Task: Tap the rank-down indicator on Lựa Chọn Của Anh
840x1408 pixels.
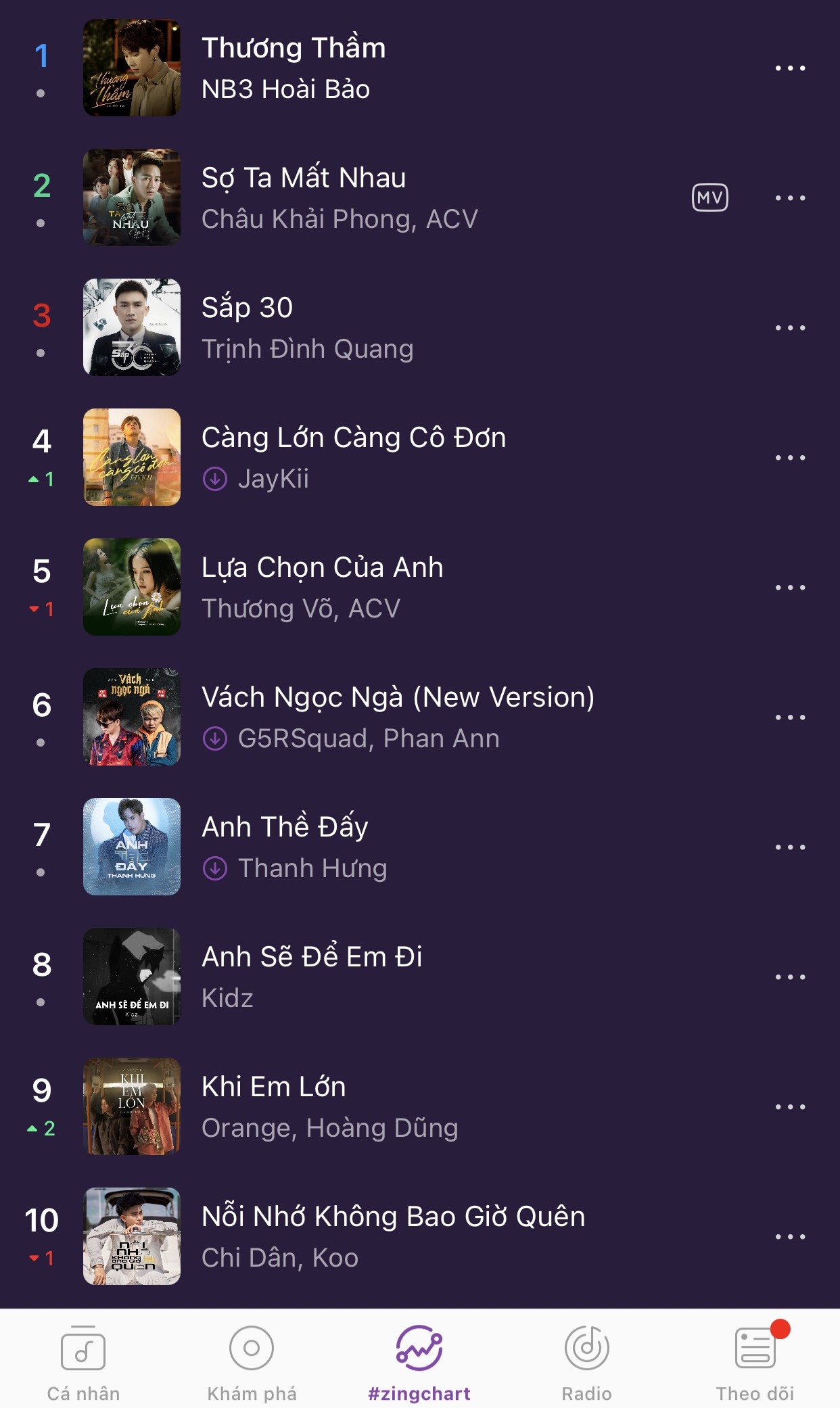Action: tap(39, 609)
